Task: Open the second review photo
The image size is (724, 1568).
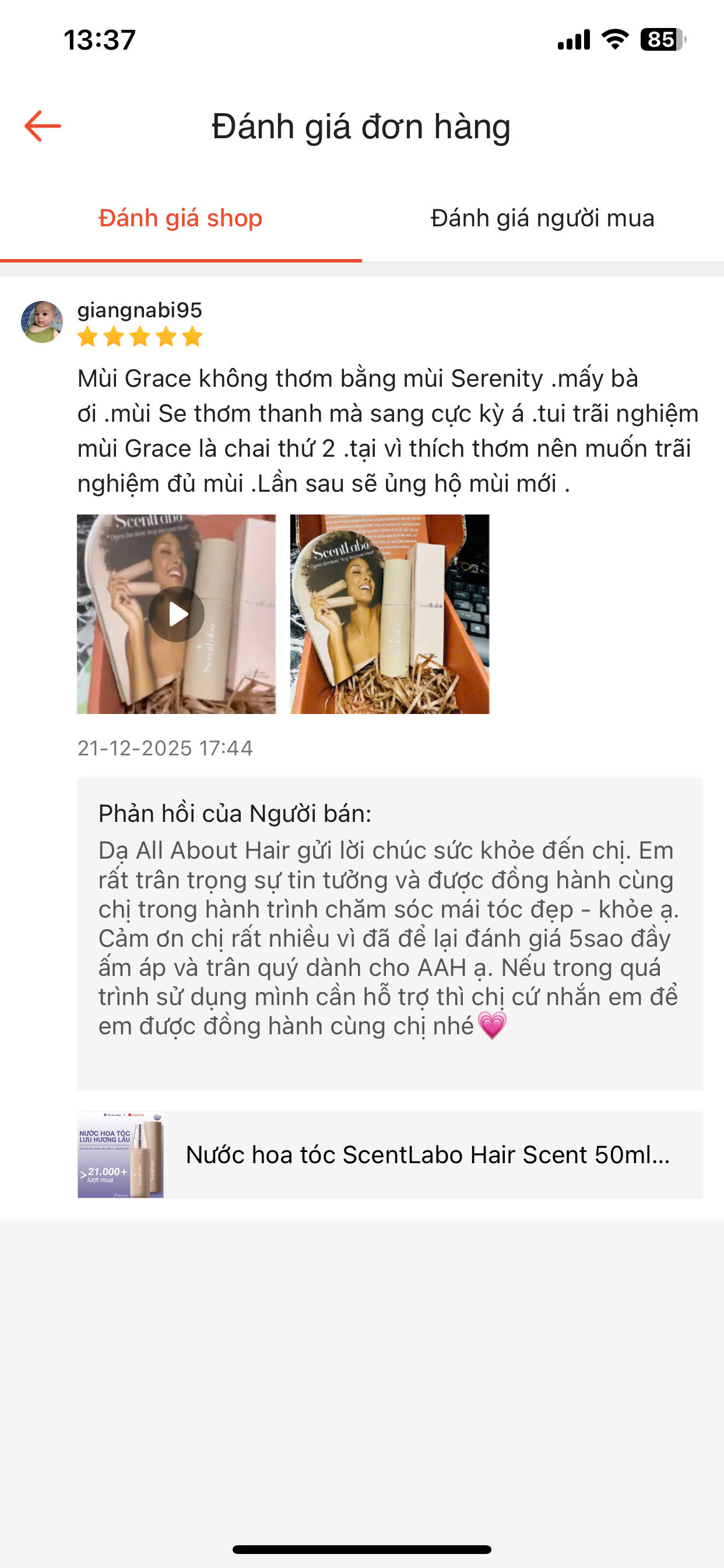Action: point(389,614)
